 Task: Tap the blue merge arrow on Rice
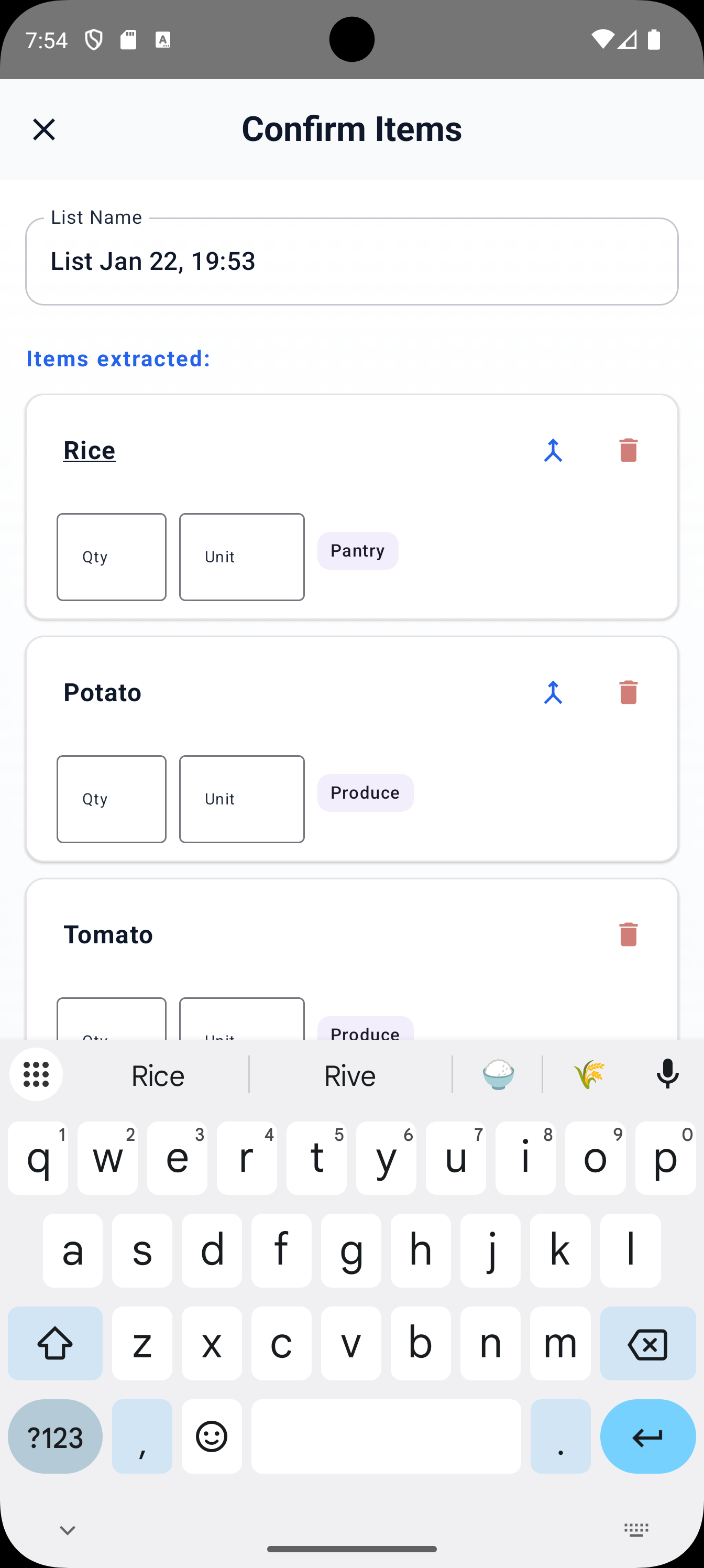coord(553,451)
